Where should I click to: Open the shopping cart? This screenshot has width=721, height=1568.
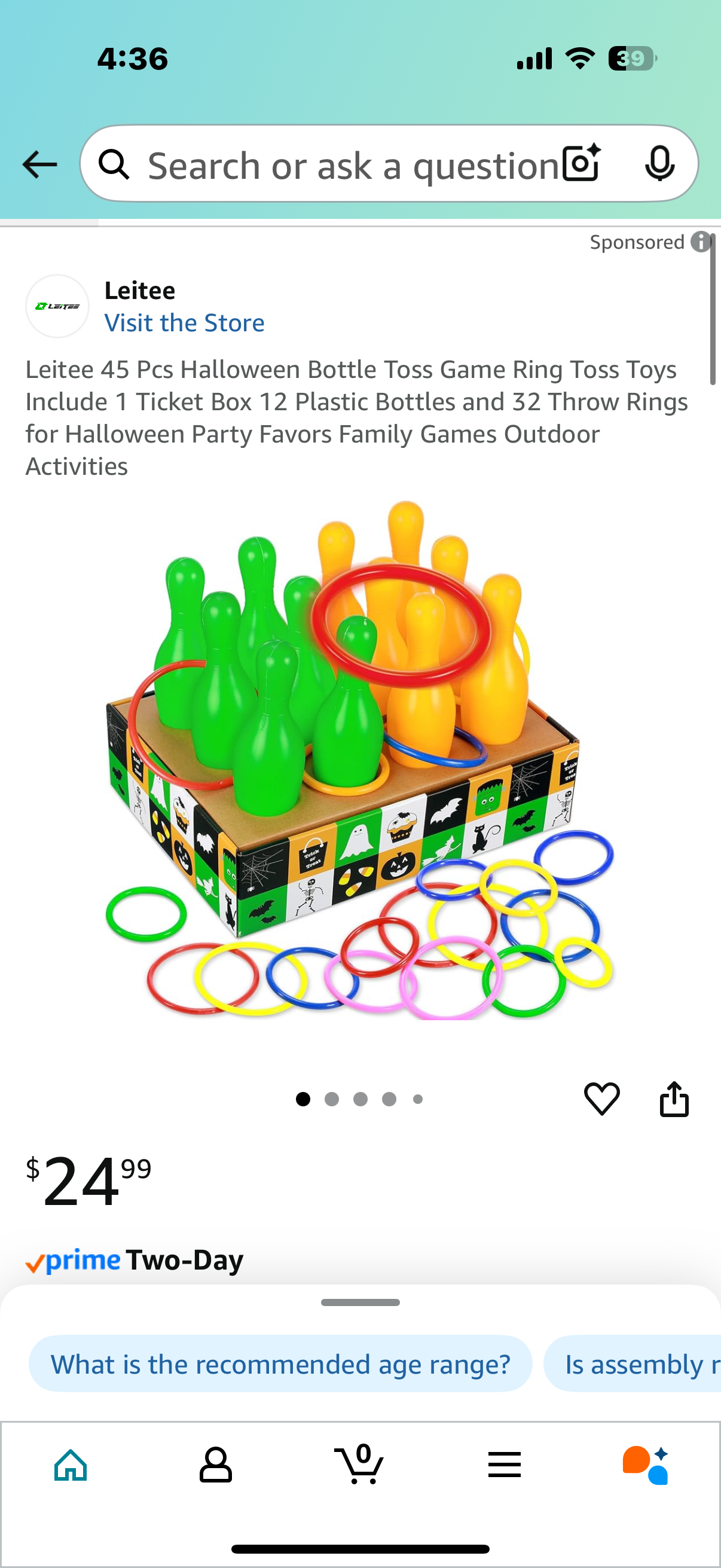tap(359, 1465)
